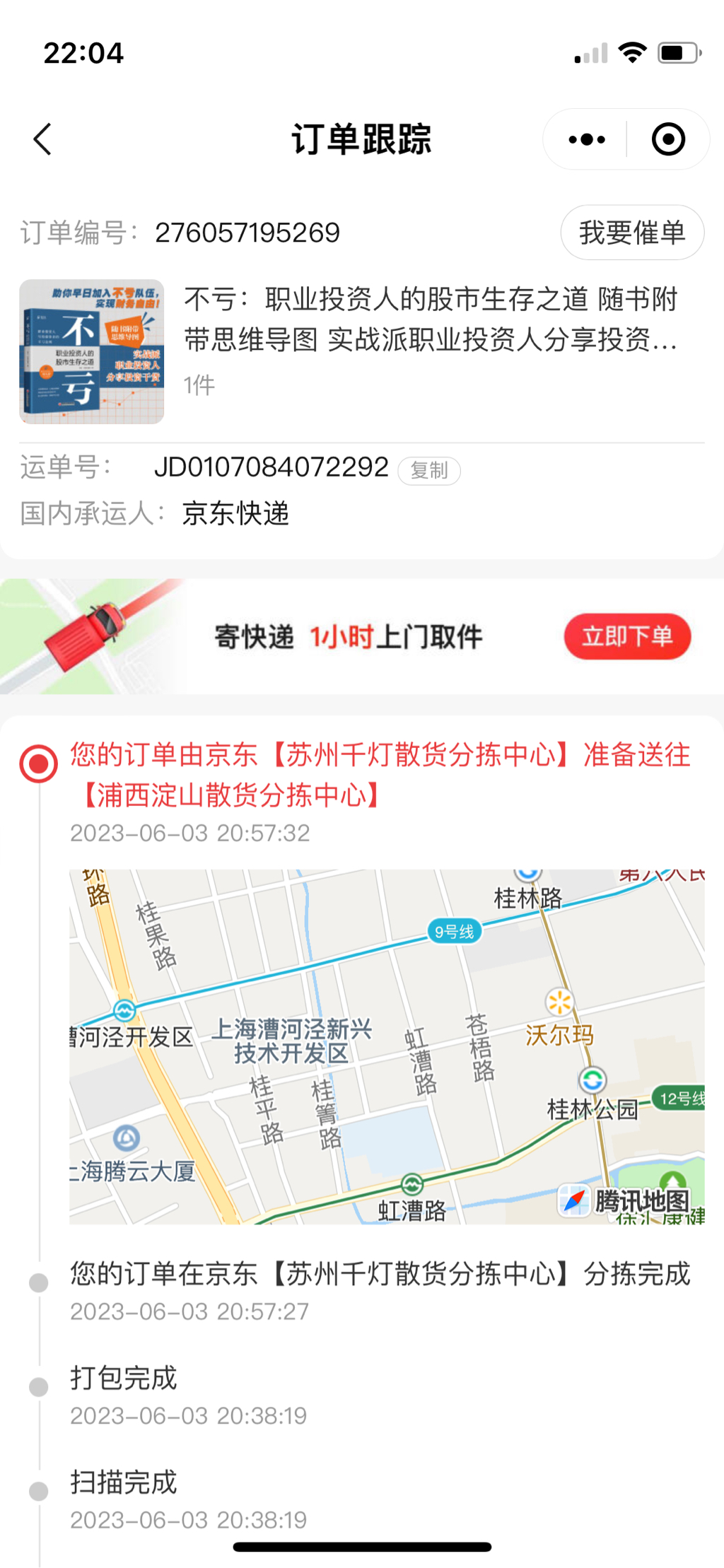
Task: Open the delivery location map
Action: (x=387, y=1046)
